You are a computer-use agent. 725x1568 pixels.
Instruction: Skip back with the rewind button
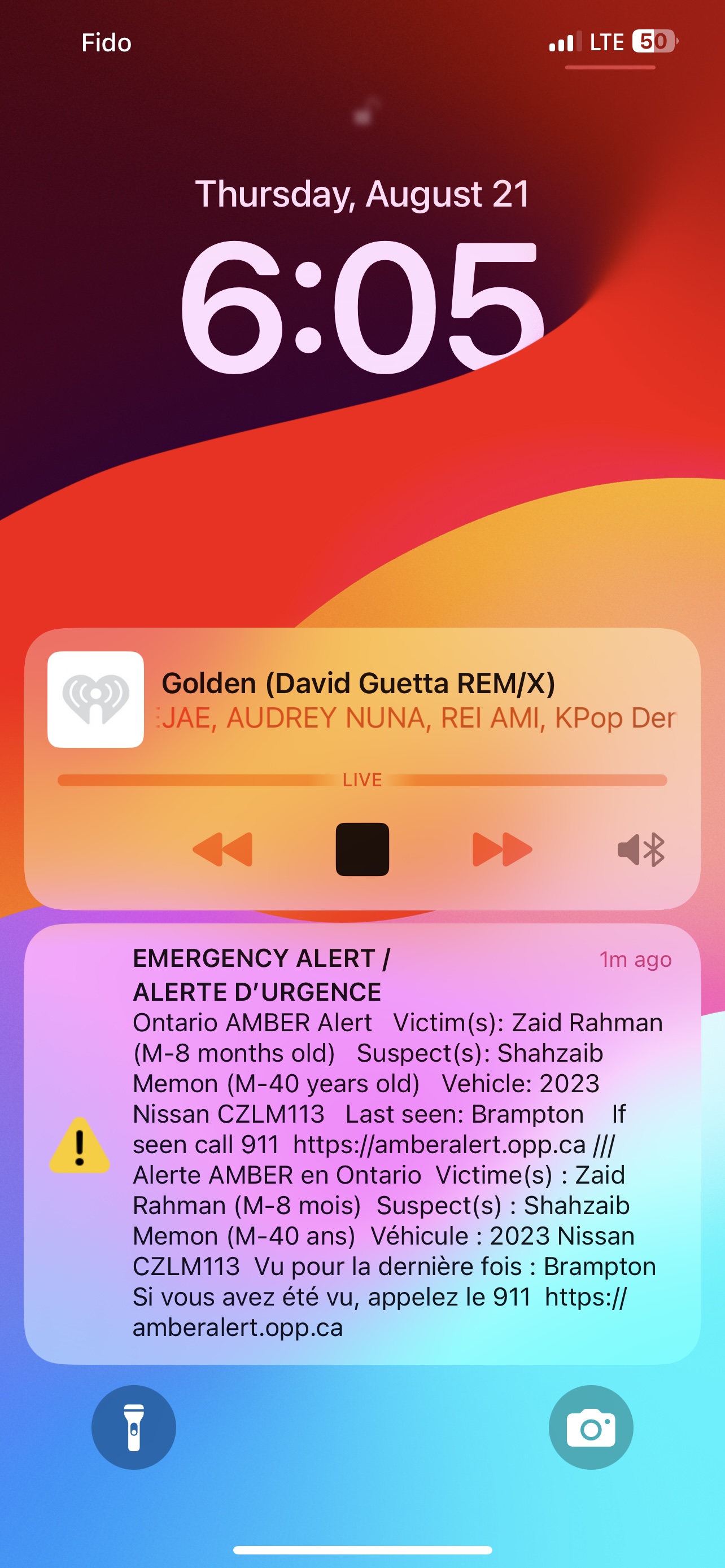pos(223,849)
